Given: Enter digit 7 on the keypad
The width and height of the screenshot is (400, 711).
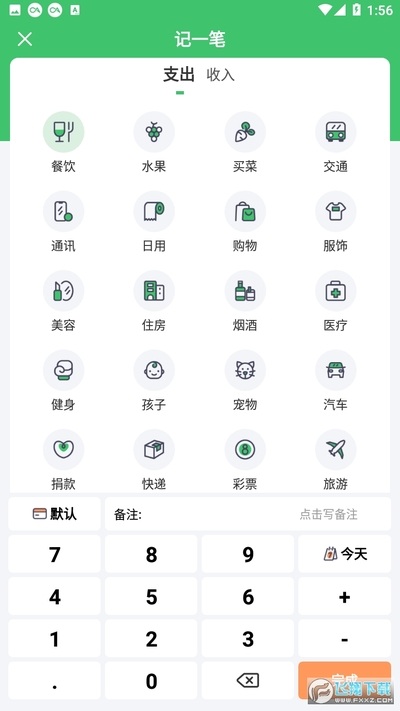Looking at the screenshot, I should pos(54,554).
